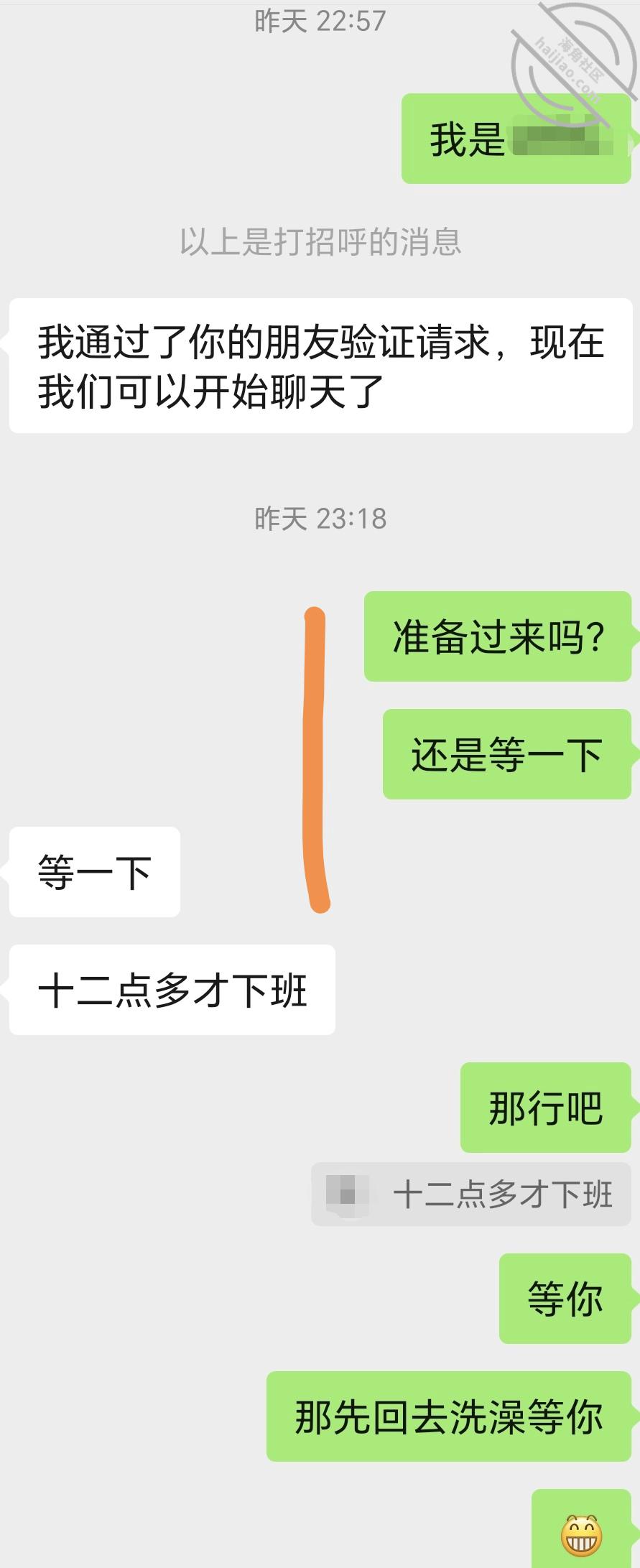
Task: Tap the notice 以上是打招呼的消息
Action: point(320,242)
